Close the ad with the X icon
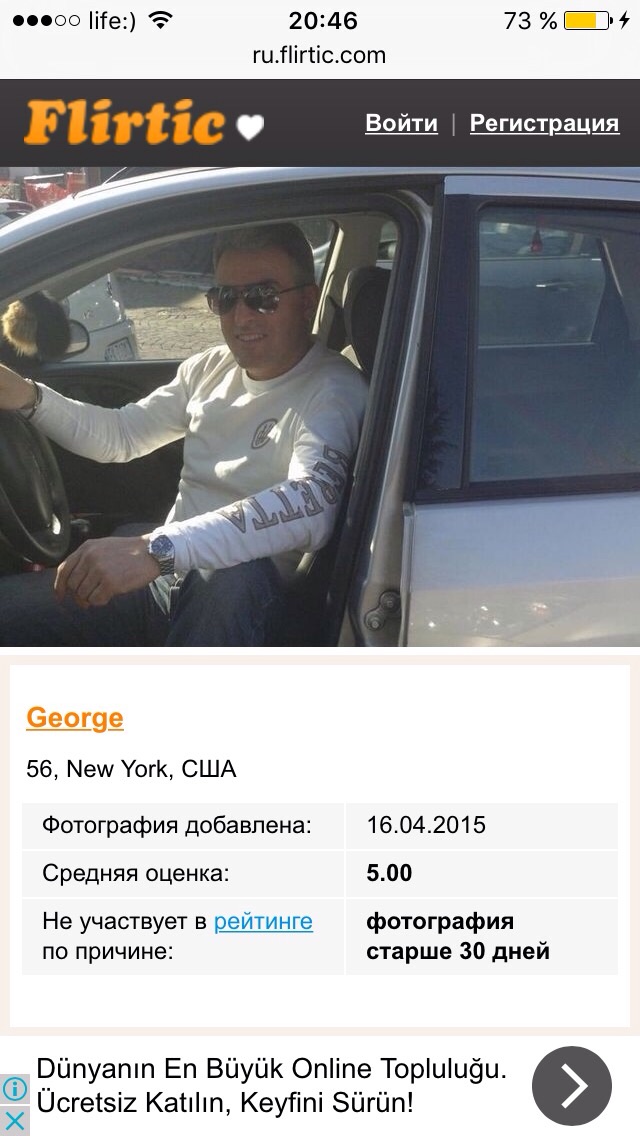Screen dimensions: 640x1136 tap(15, 1119)
